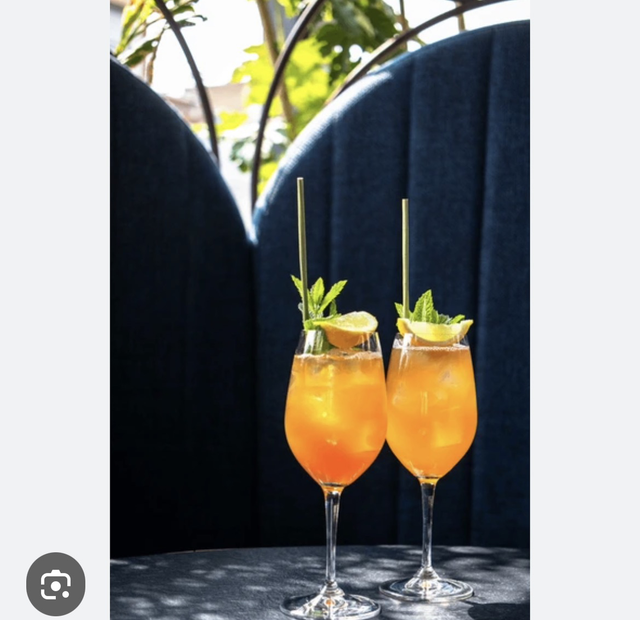Open Google Lens visual search for this image
This screenshot has height=620, width=640.
tap(56, 584)
